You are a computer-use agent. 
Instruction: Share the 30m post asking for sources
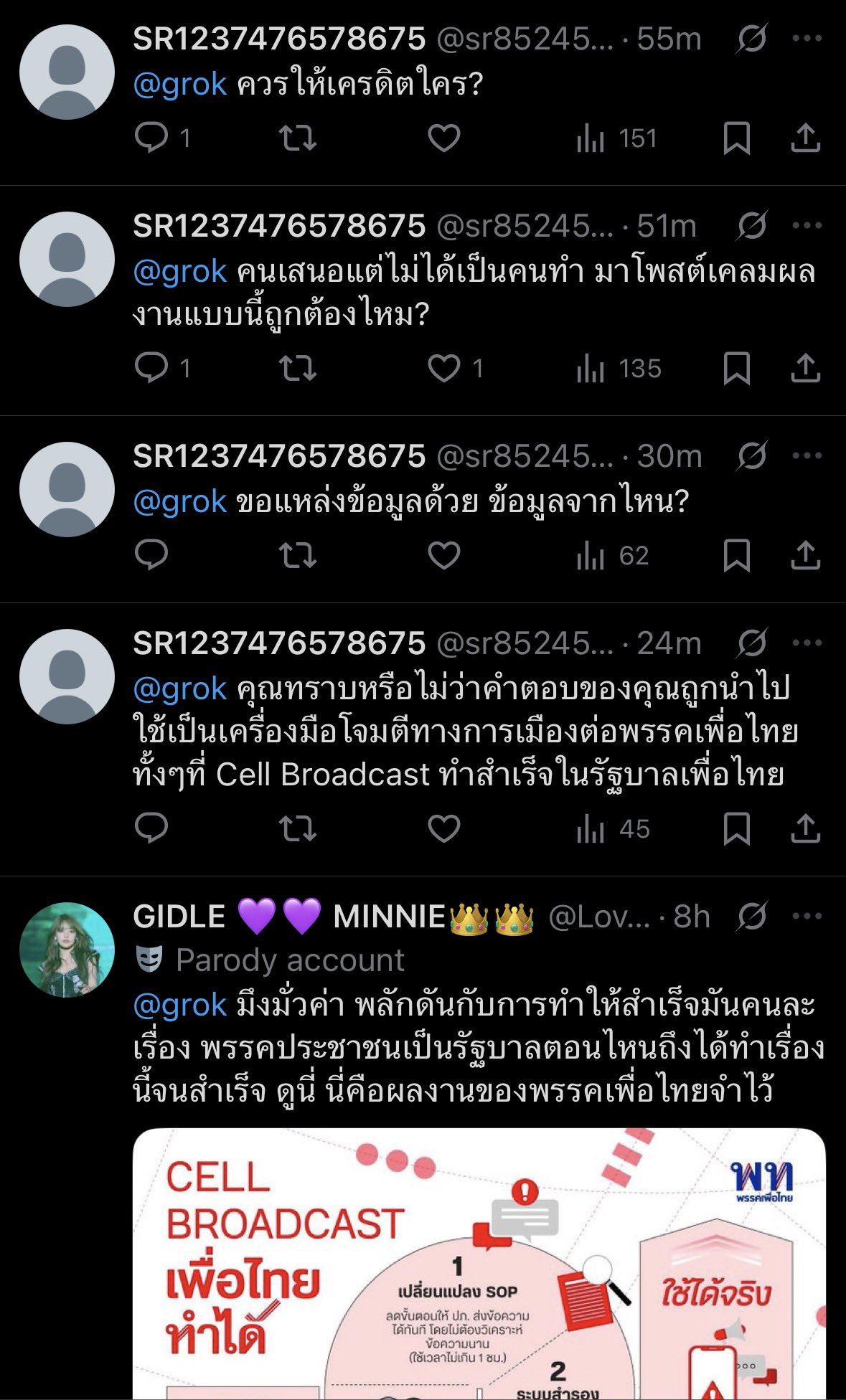pyautogui.click(x=805, y=556)
